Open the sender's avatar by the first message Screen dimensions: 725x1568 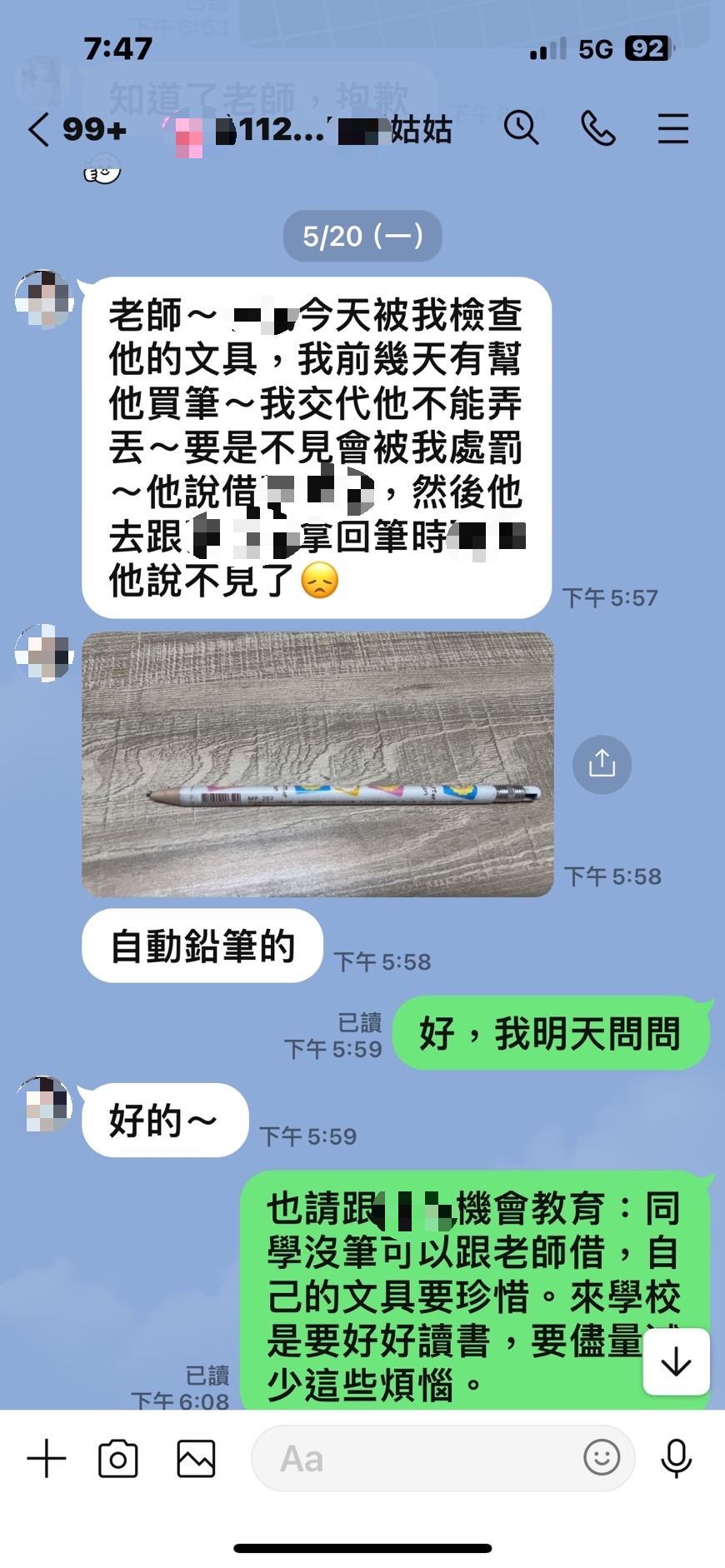(x=45, y=300)
